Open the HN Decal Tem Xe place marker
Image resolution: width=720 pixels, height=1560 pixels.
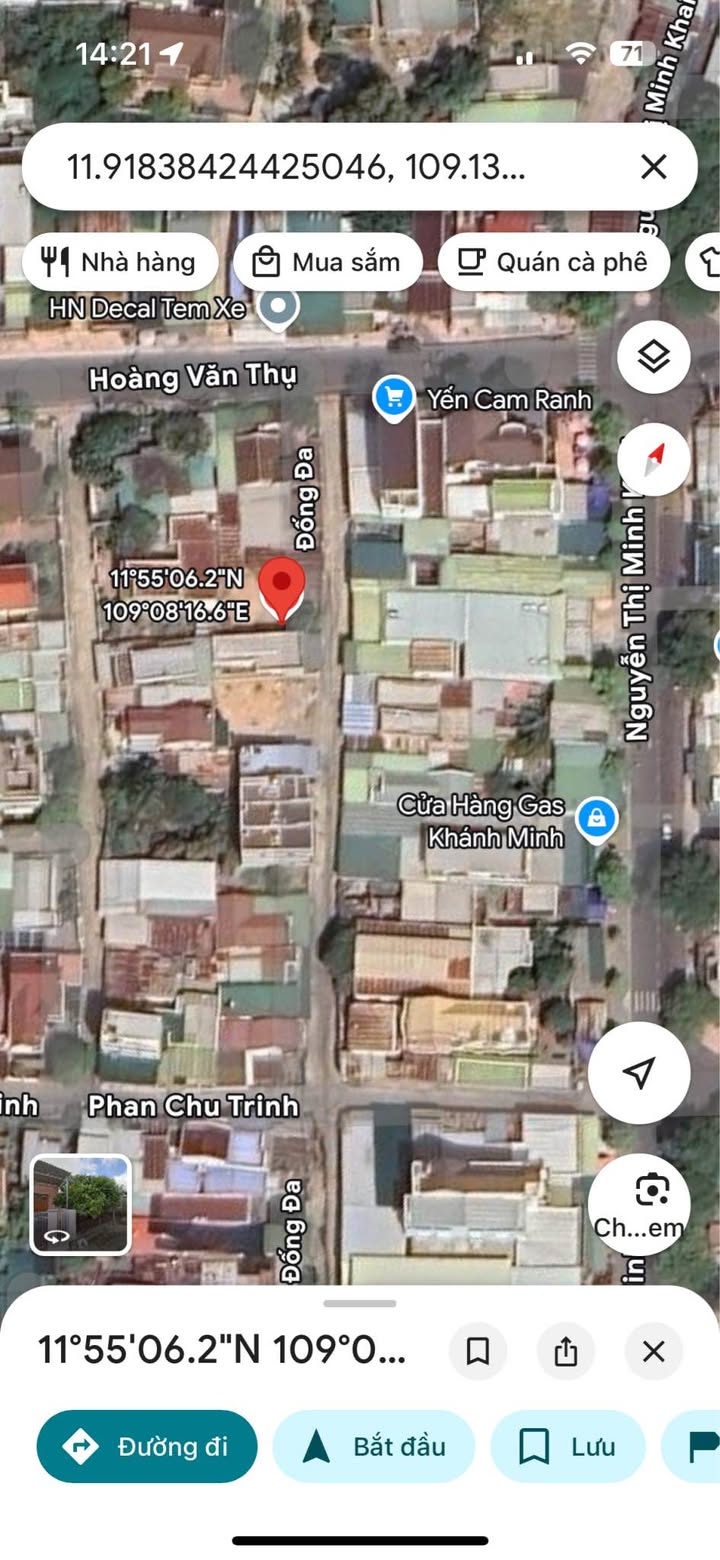coord(279,306)
